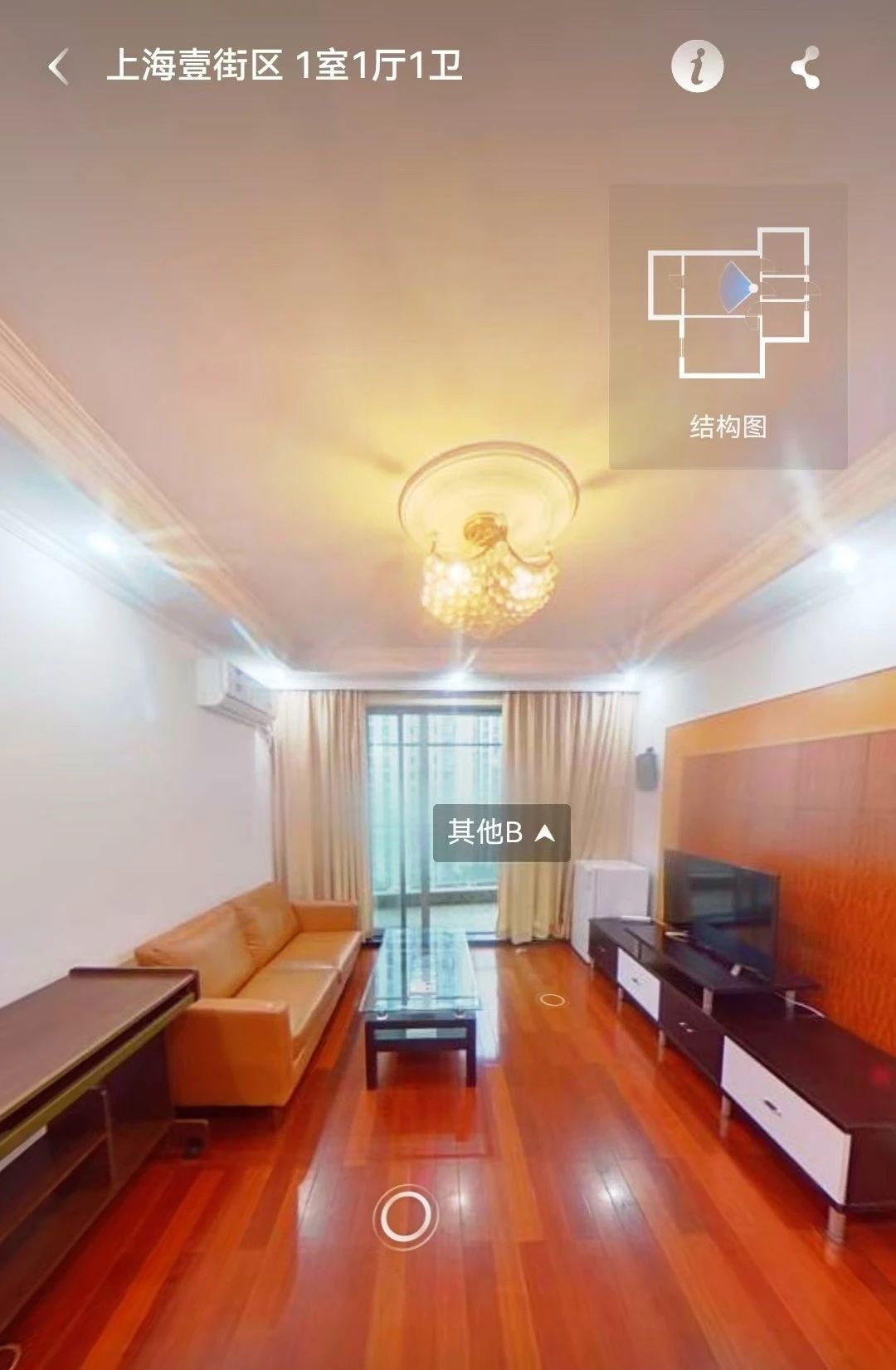Viewport: 896px width, 1370px height.
Task: Move to the floor marker near coffee table
Action: [x=553, y=999]
